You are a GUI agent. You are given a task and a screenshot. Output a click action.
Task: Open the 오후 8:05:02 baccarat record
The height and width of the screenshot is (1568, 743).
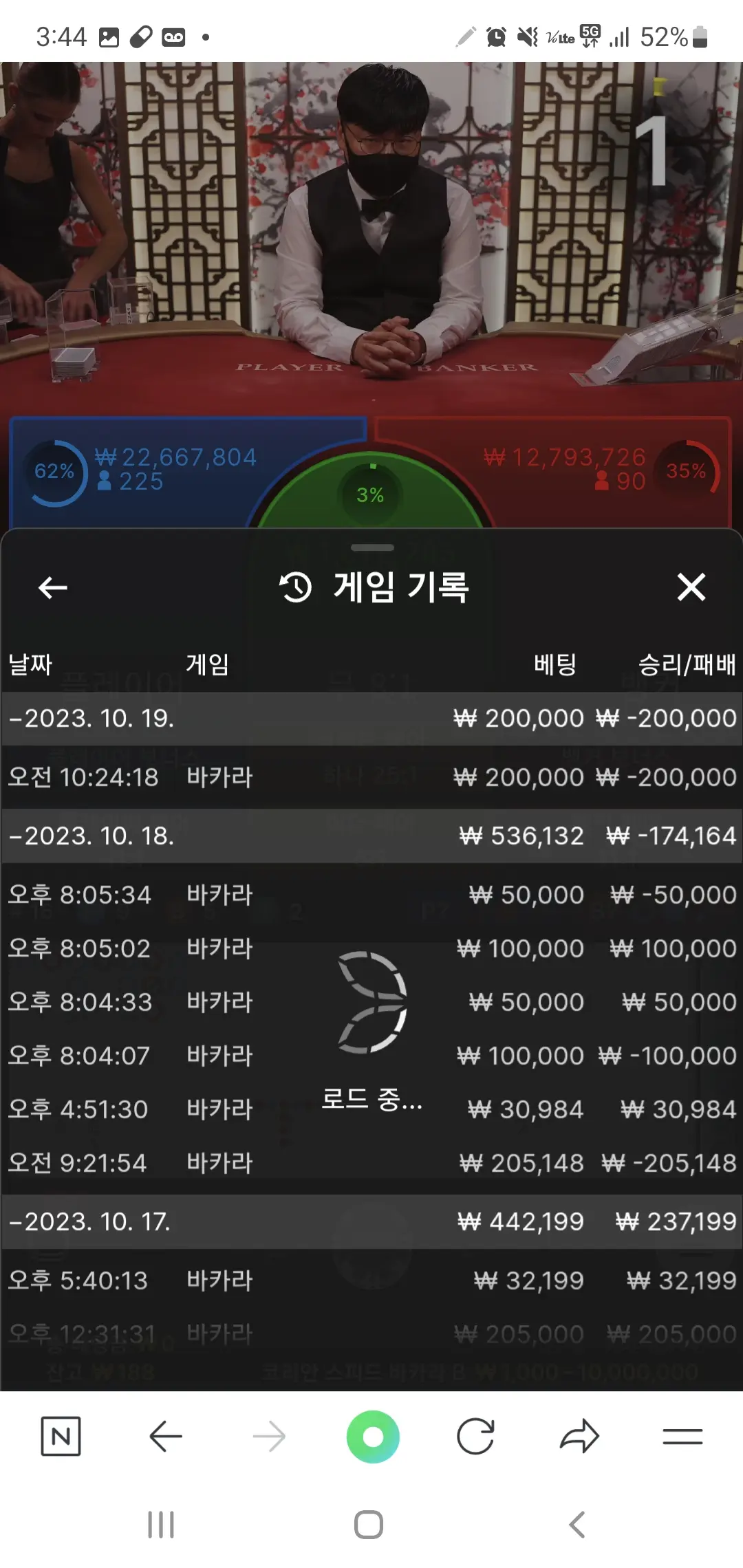tap(371, 948)
